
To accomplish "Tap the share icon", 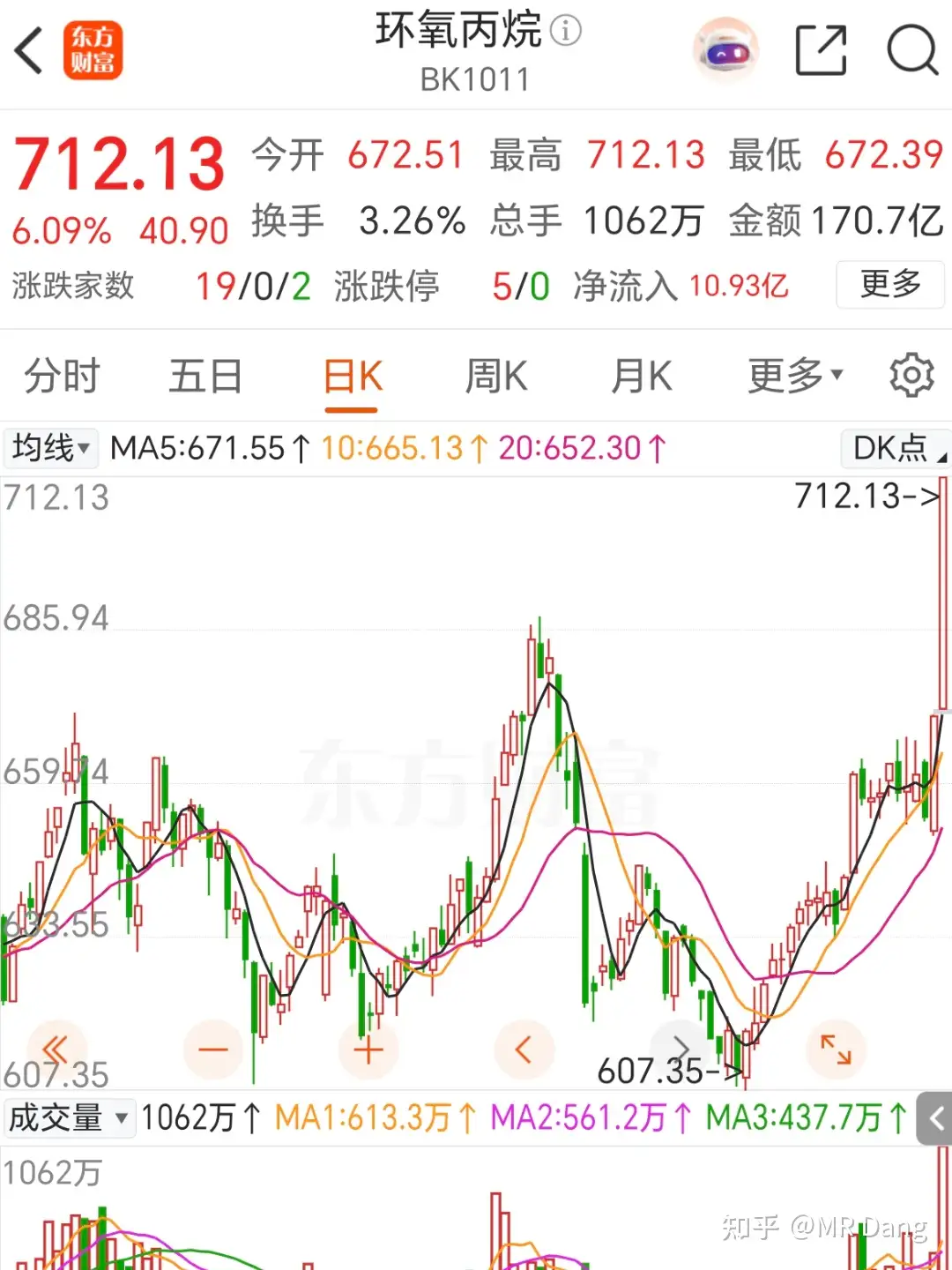I will [x=820, y=50].
